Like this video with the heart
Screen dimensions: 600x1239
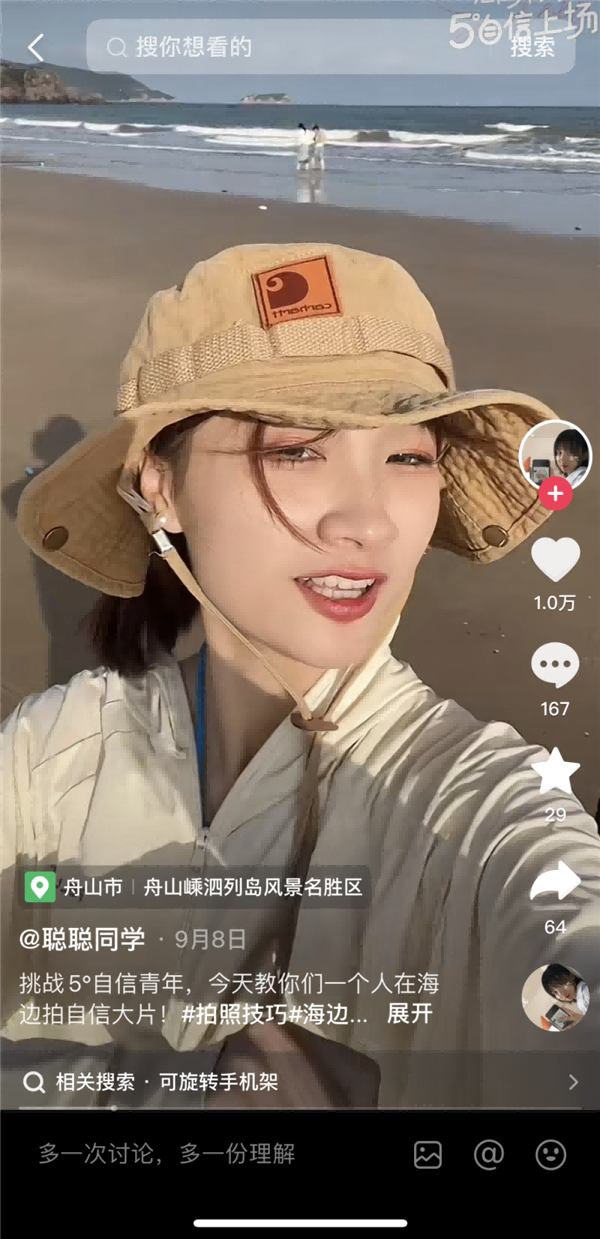point(555,560)
